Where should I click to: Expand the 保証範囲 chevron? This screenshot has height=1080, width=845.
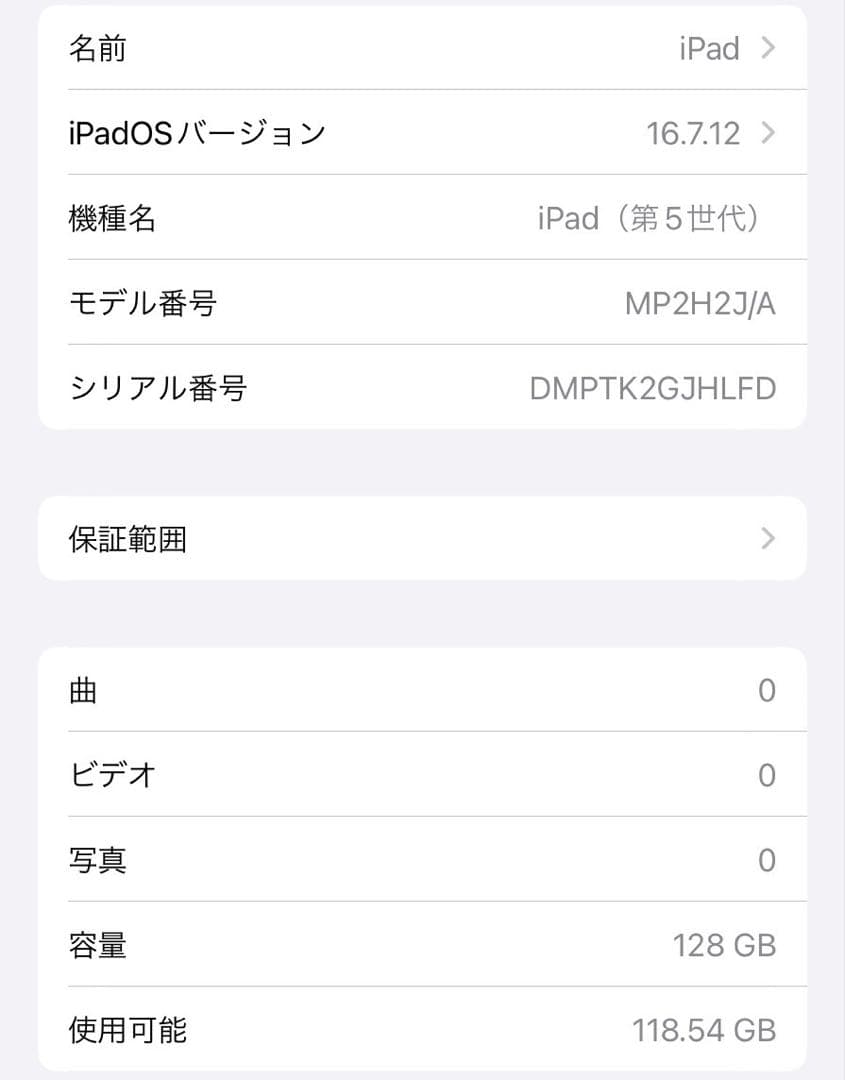click(x=766, y=539)
